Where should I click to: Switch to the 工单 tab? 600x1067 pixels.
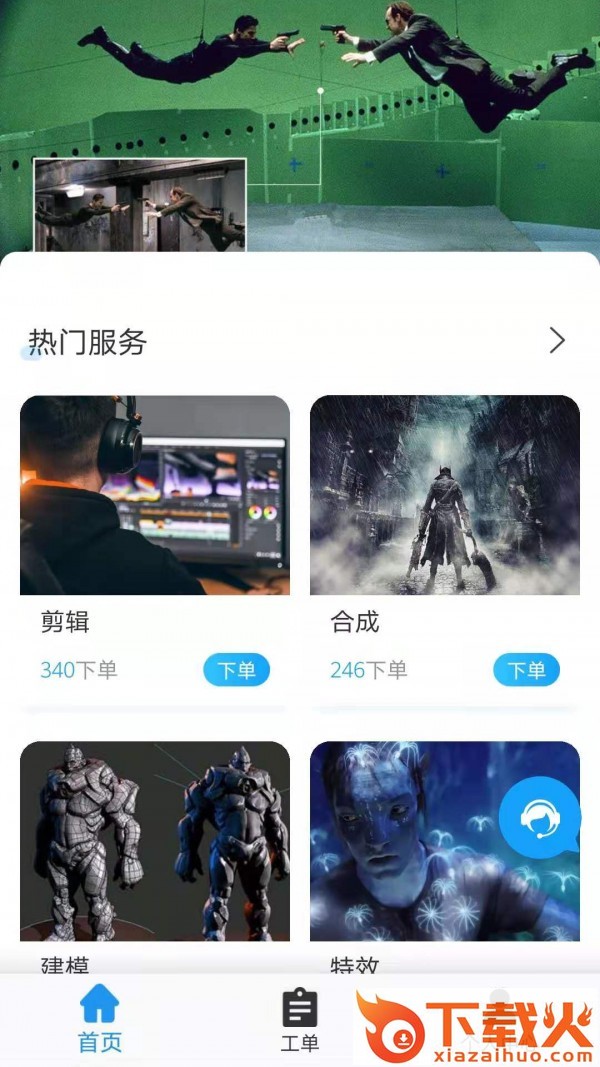pos(300,1020)
